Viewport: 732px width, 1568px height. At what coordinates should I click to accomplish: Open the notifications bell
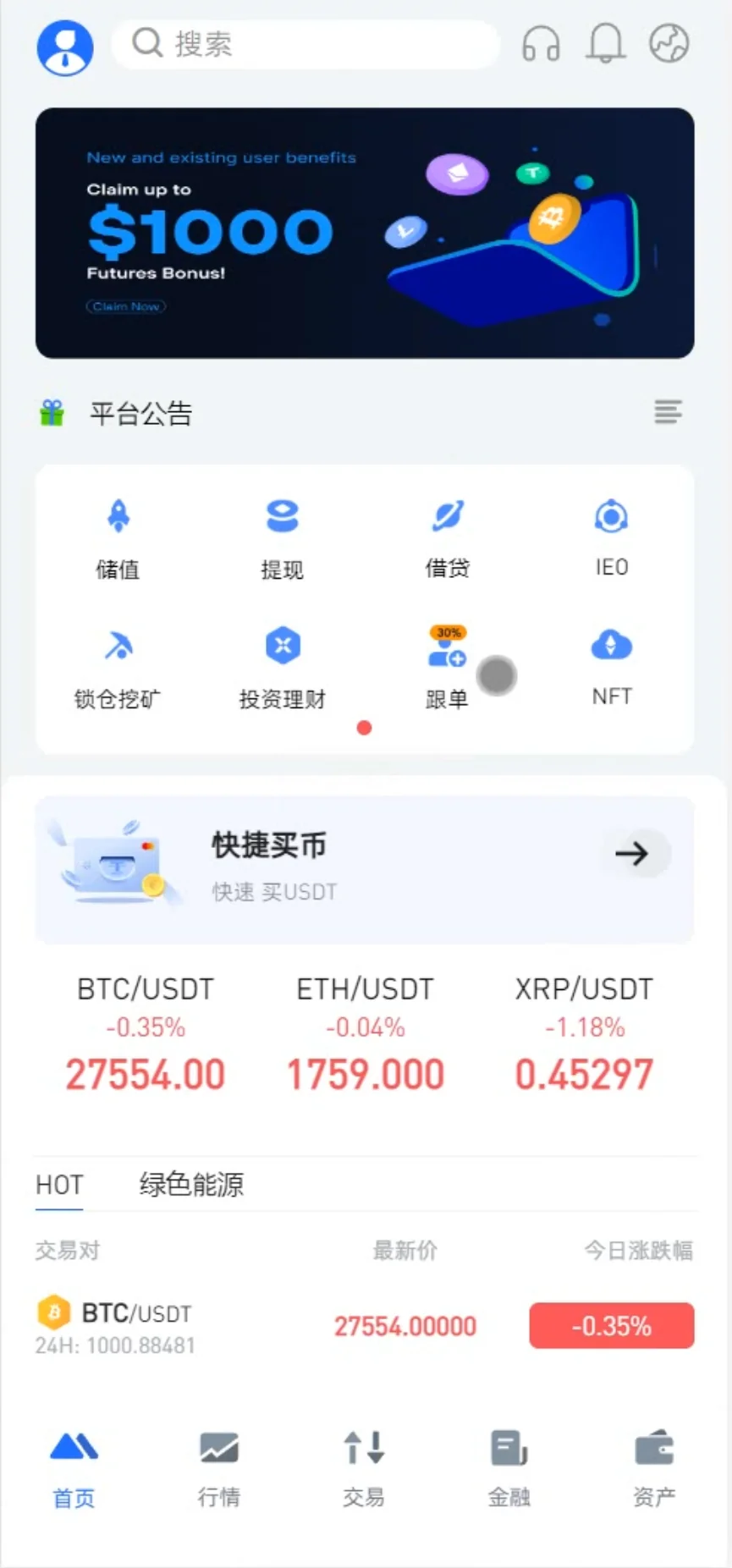606,44
